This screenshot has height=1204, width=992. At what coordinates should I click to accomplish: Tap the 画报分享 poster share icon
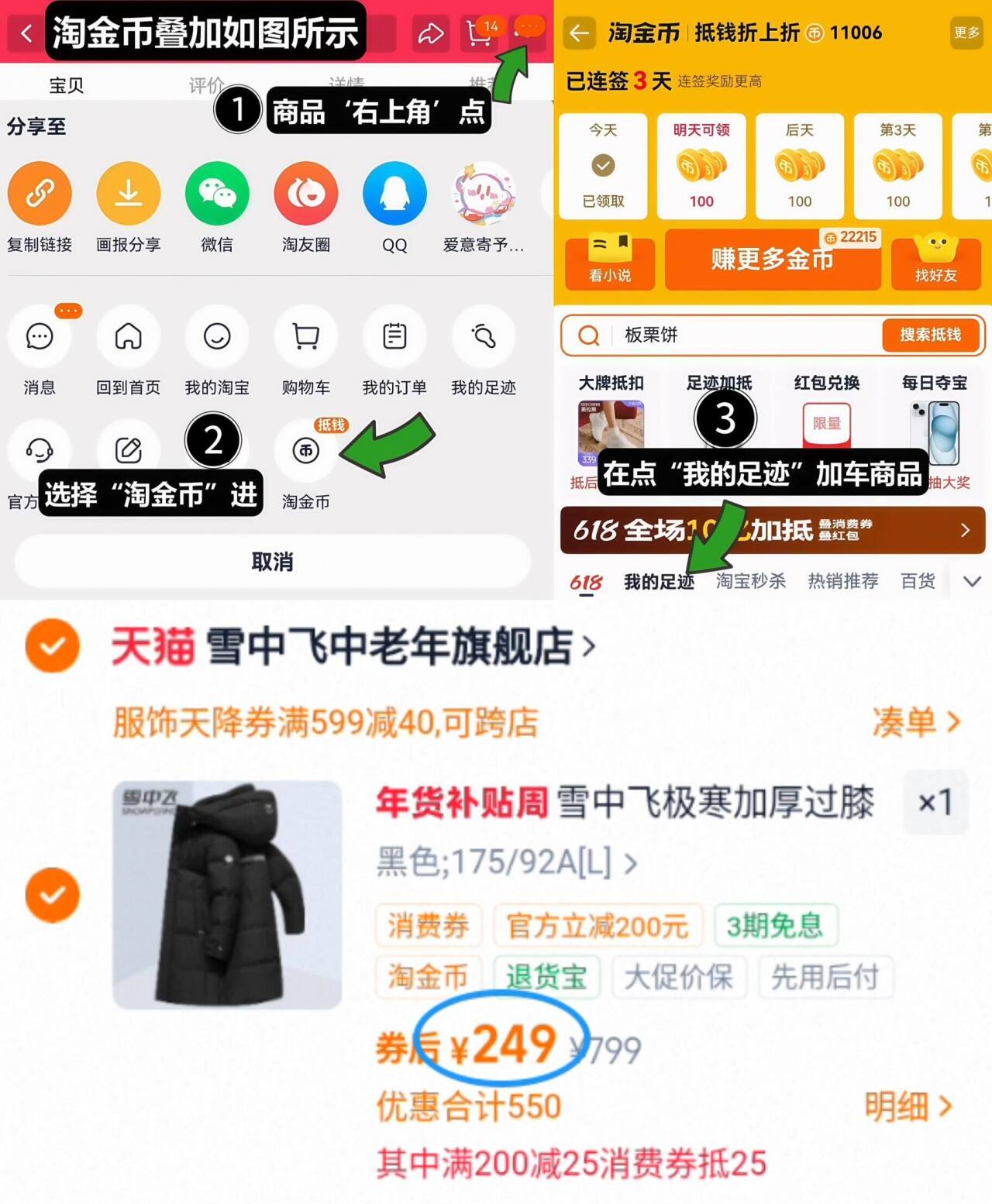coord(129,194)
